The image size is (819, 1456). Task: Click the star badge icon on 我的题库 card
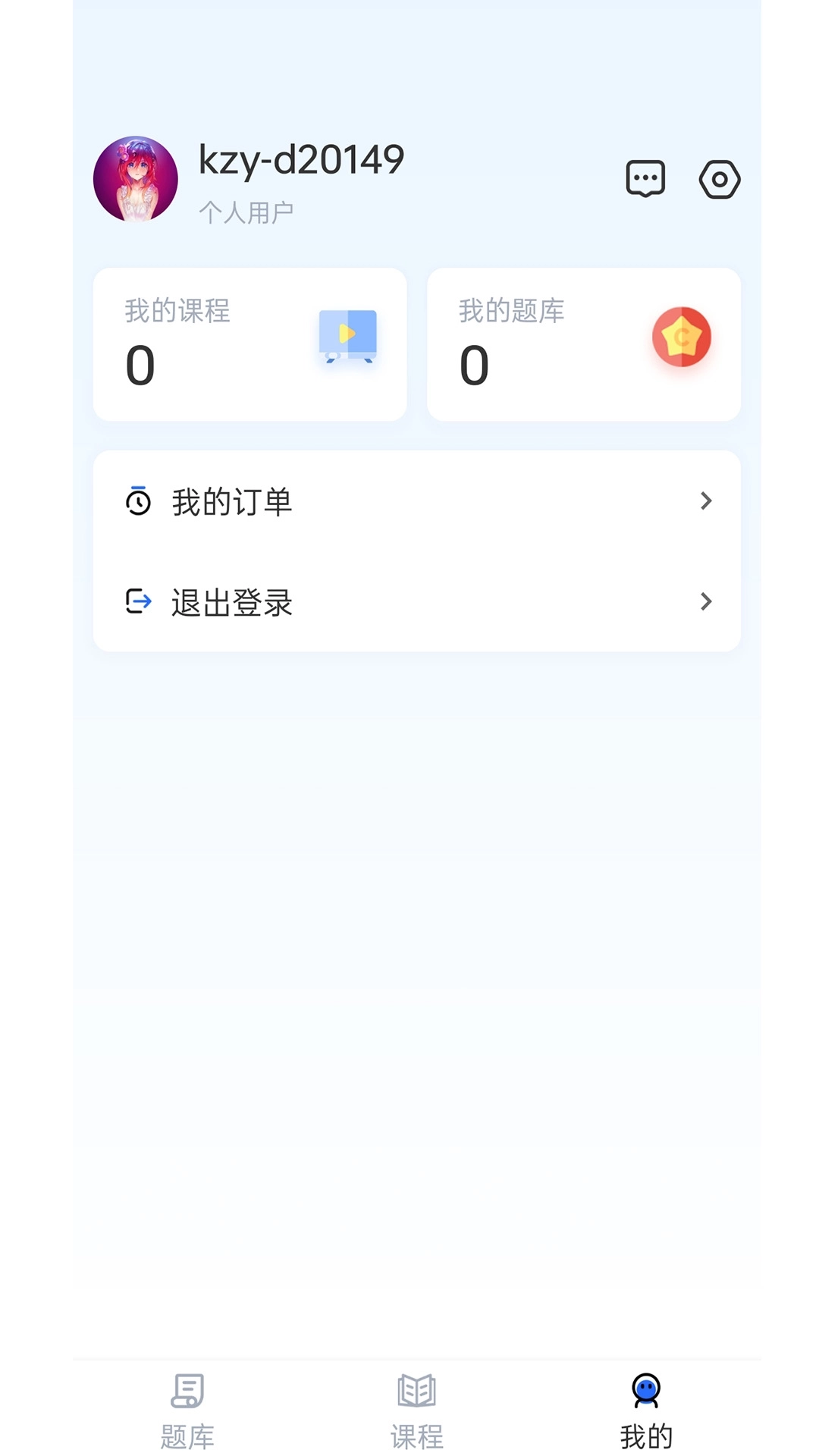coord(680,337)
